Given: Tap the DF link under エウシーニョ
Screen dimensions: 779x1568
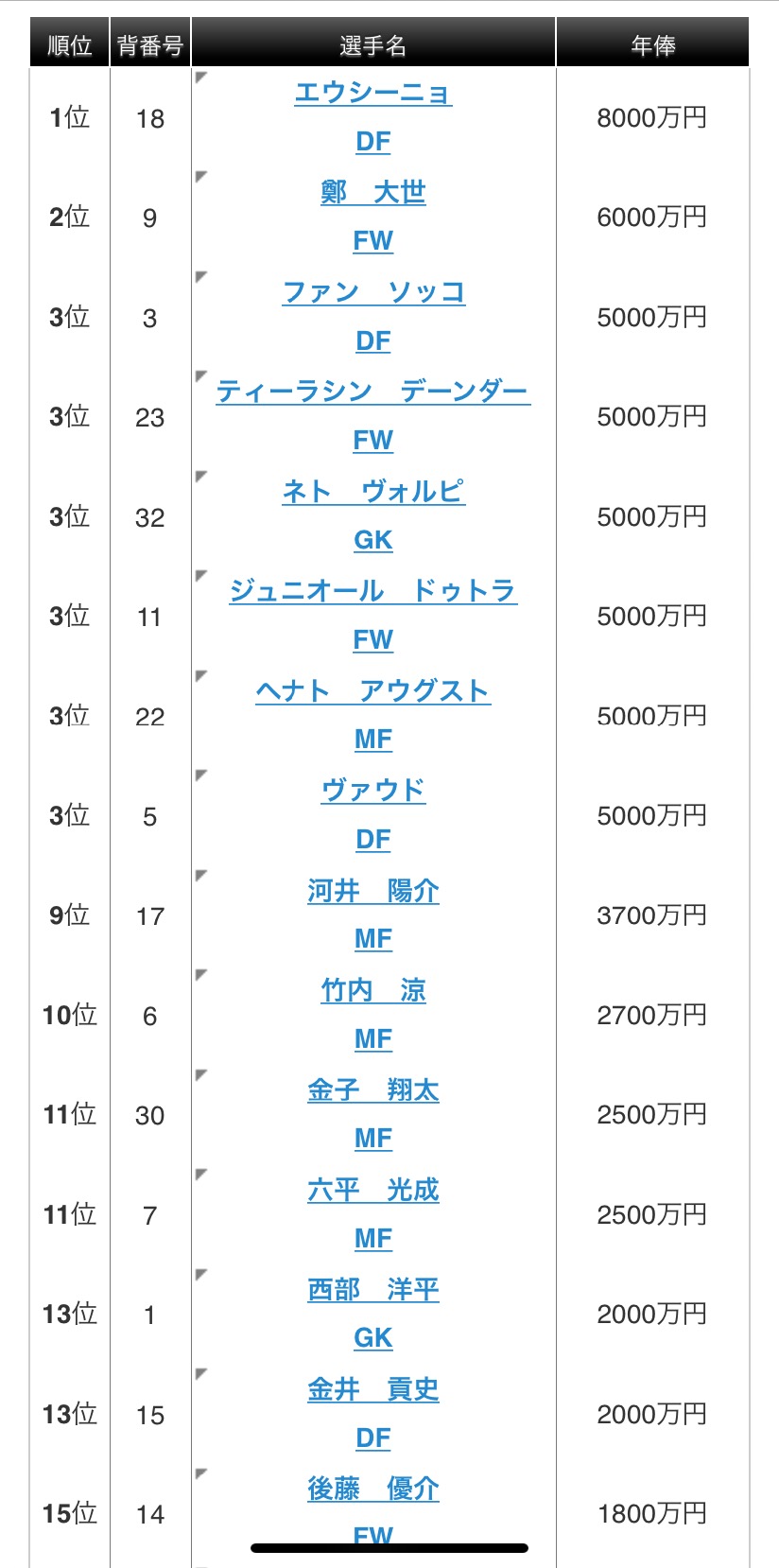Looking at the screenshot, I should pyautogui.click(x=372, y=142).
